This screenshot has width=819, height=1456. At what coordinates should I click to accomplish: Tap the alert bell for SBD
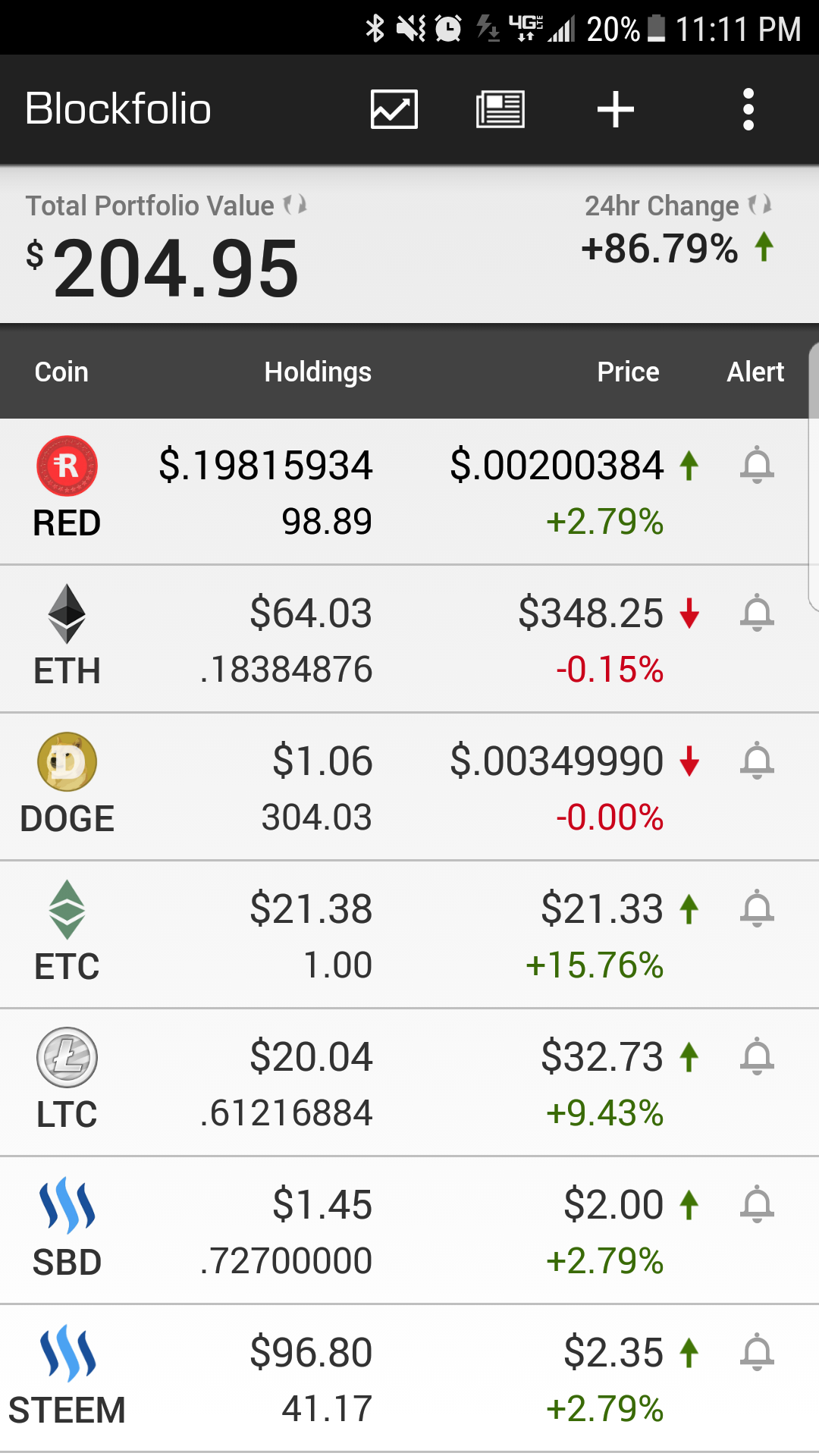point(757,1205)
